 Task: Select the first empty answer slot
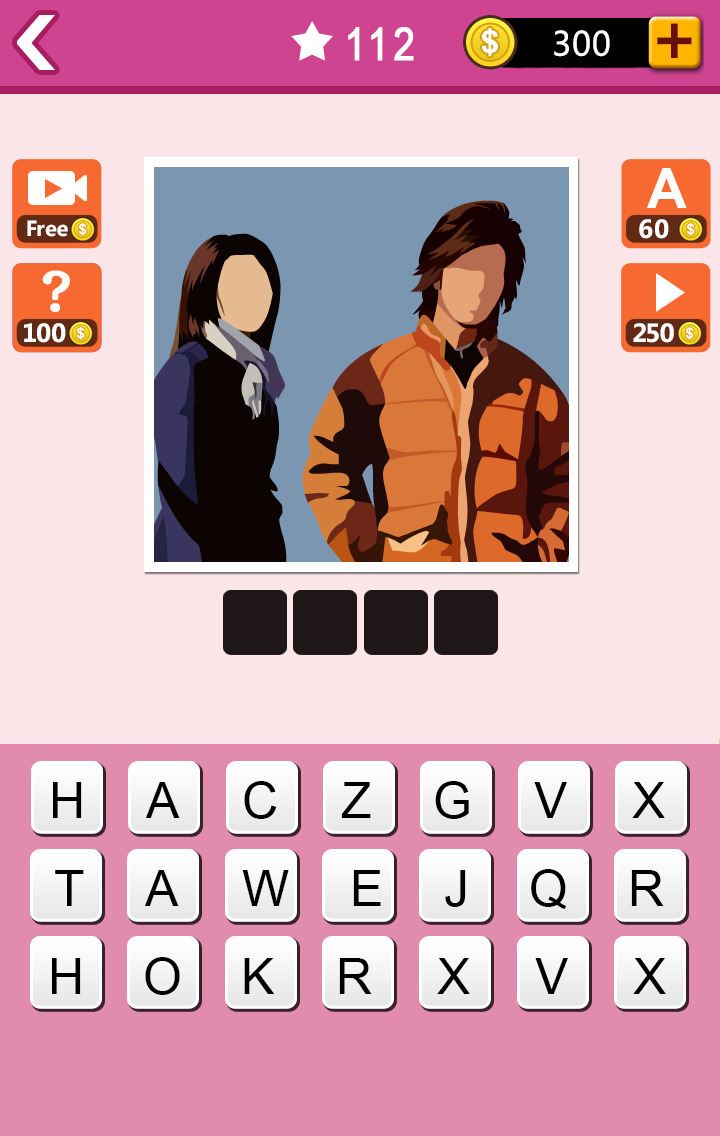point(255,622)
